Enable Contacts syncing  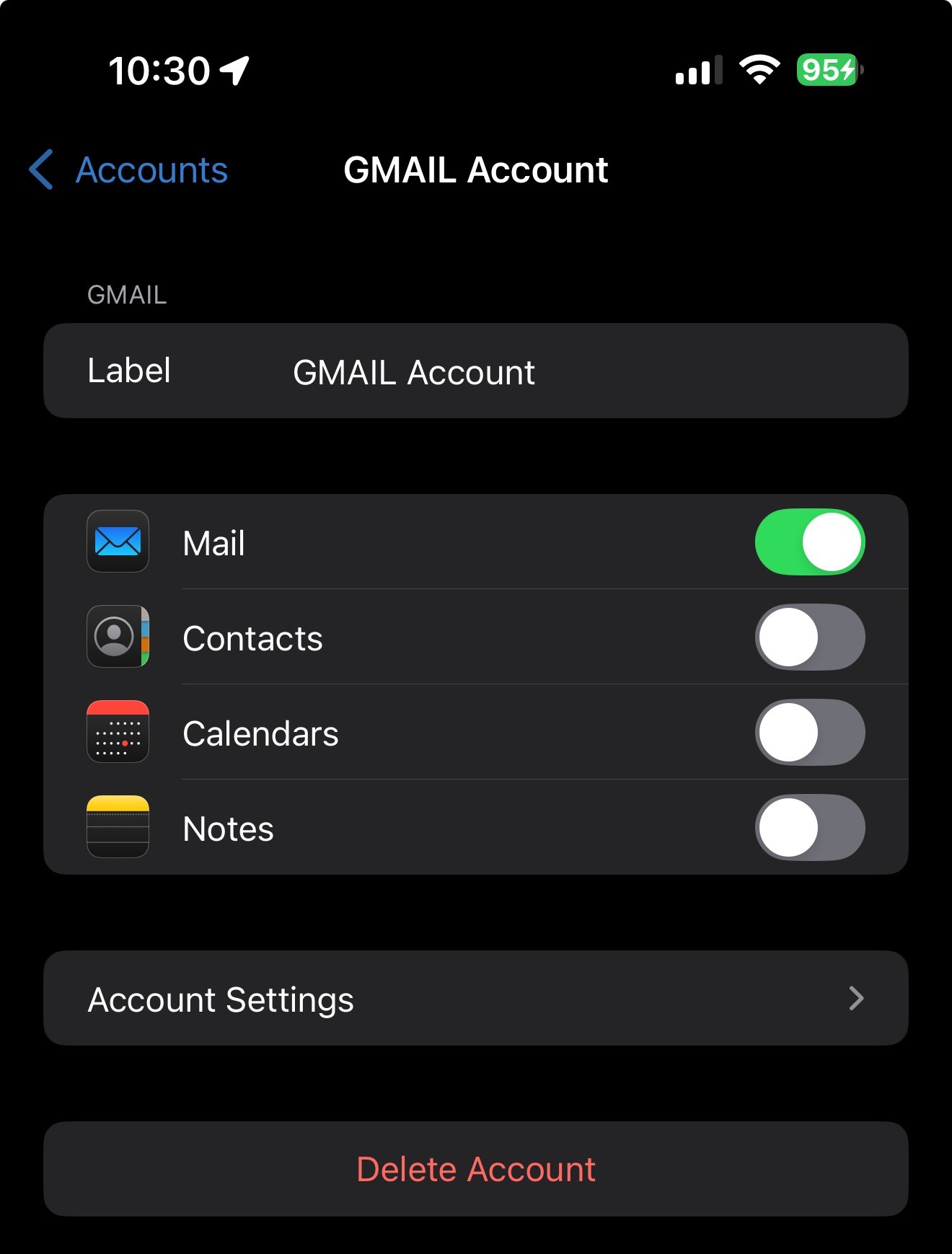[809, 637]
